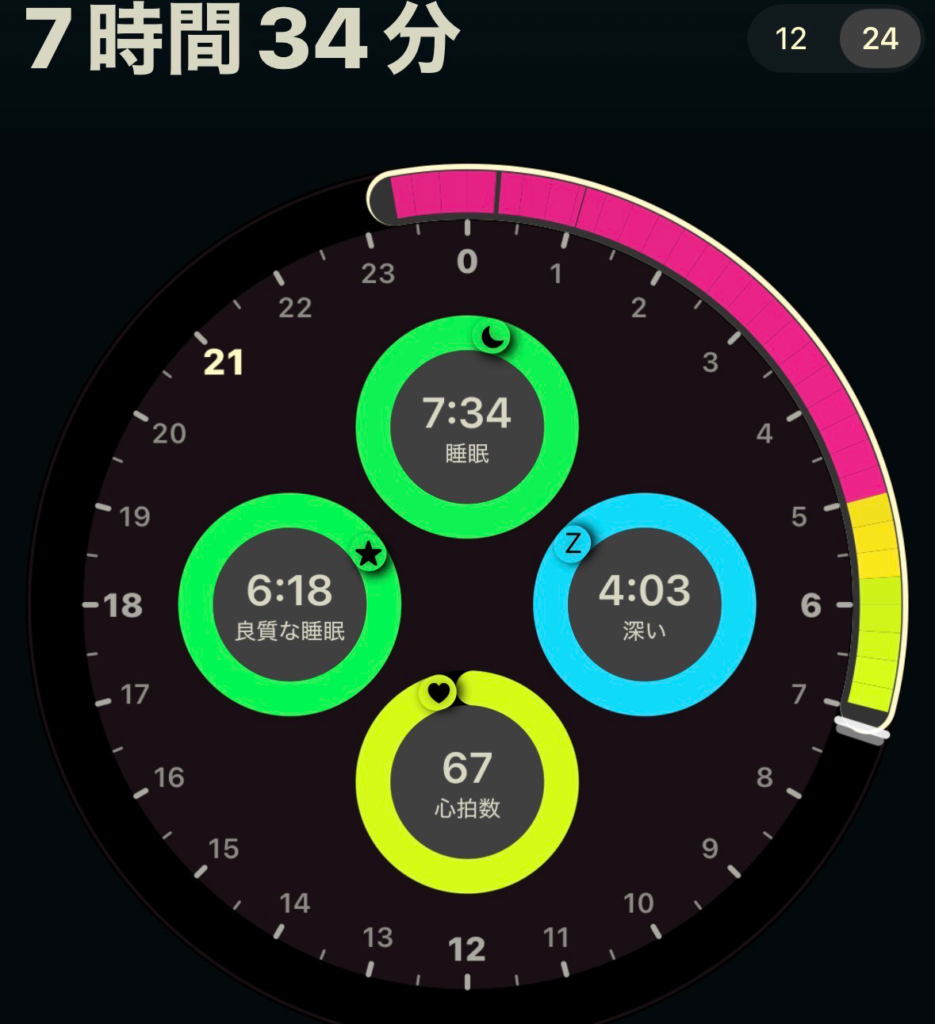Tap the 67 heart rate reading
Screen dimensions: 935x1024
465,765
